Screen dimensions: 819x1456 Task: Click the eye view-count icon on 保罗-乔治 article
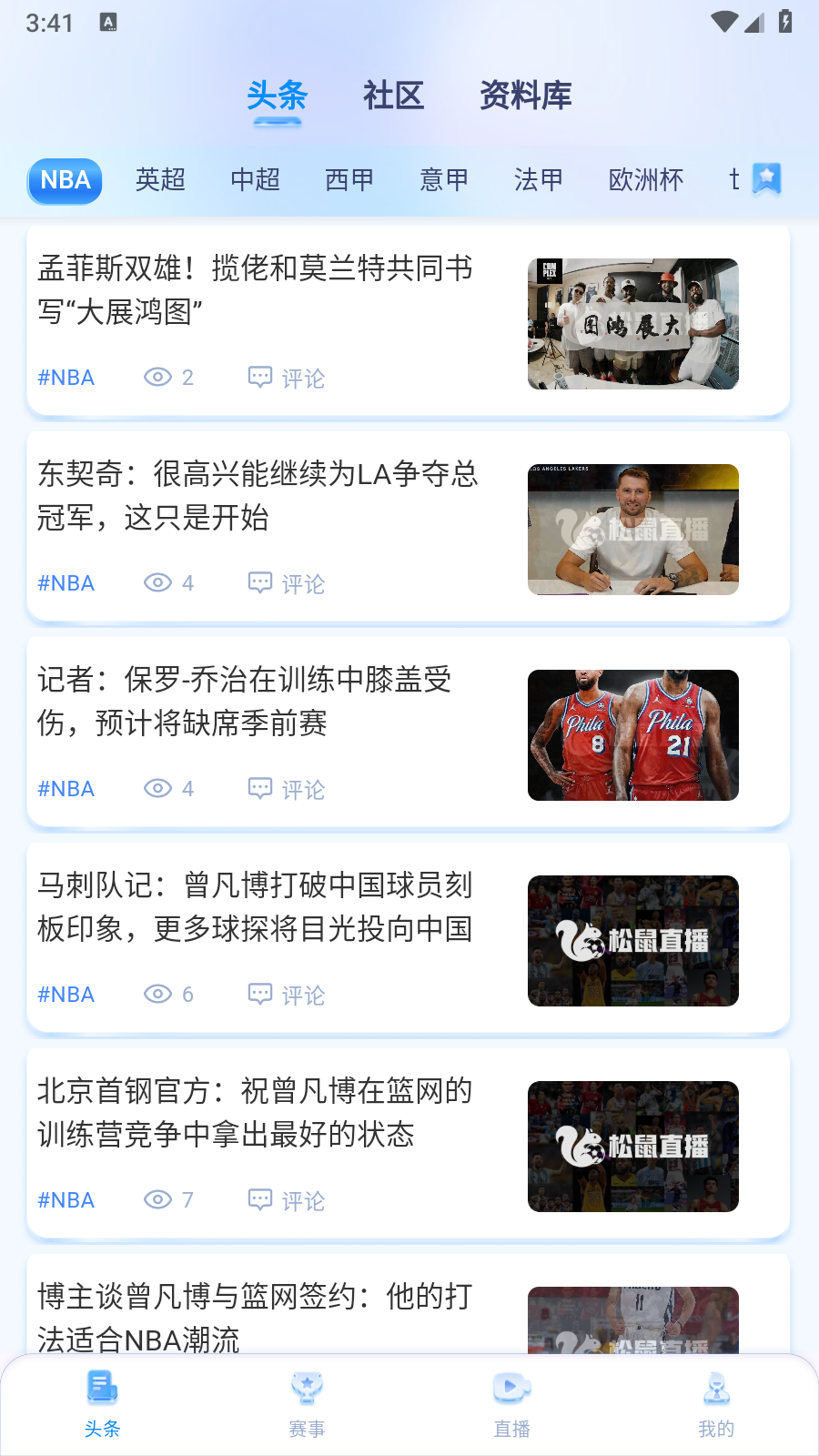point(157,788)
